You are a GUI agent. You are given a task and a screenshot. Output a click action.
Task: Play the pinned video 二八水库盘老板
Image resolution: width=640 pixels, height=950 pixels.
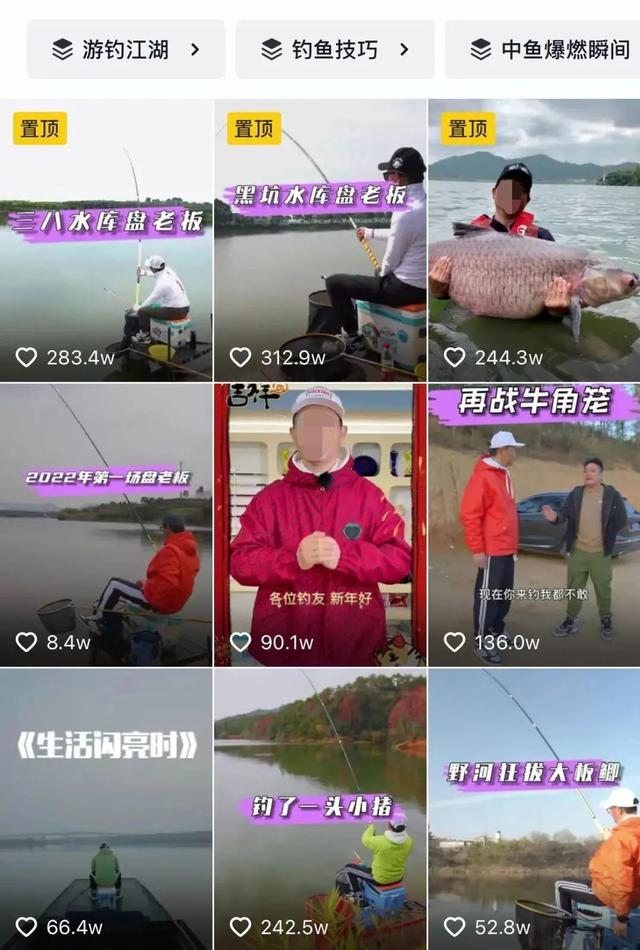coord(106,240)
